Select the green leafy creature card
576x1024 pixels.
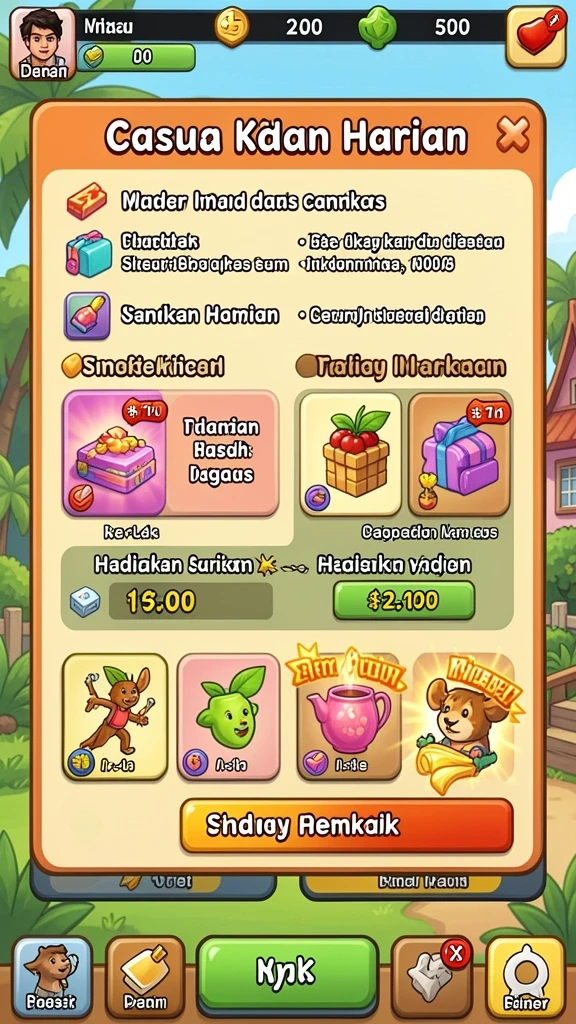pos(229,716)
